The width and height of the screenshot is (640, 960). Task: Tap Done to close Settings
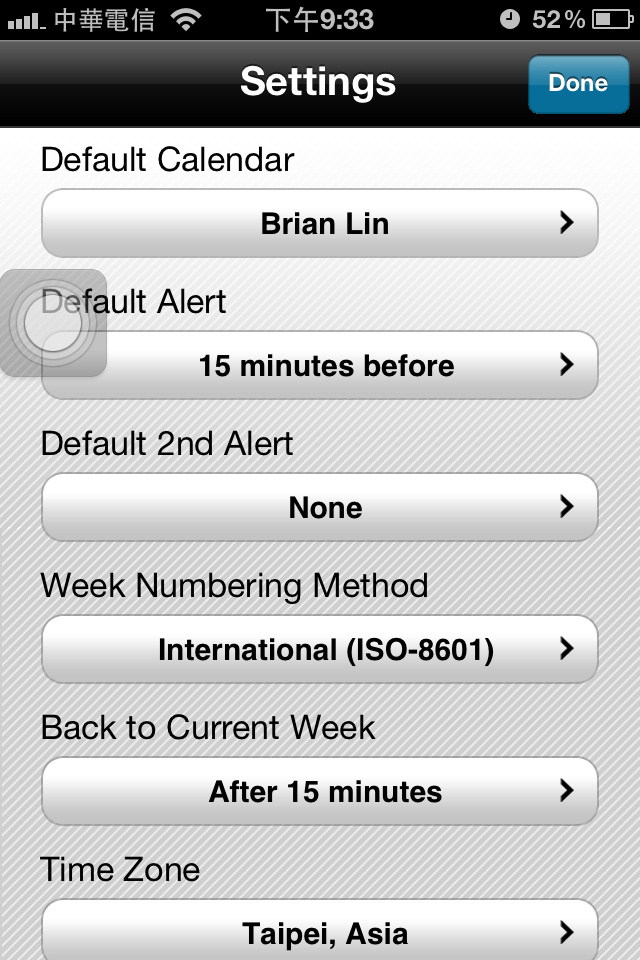point(577,84)
